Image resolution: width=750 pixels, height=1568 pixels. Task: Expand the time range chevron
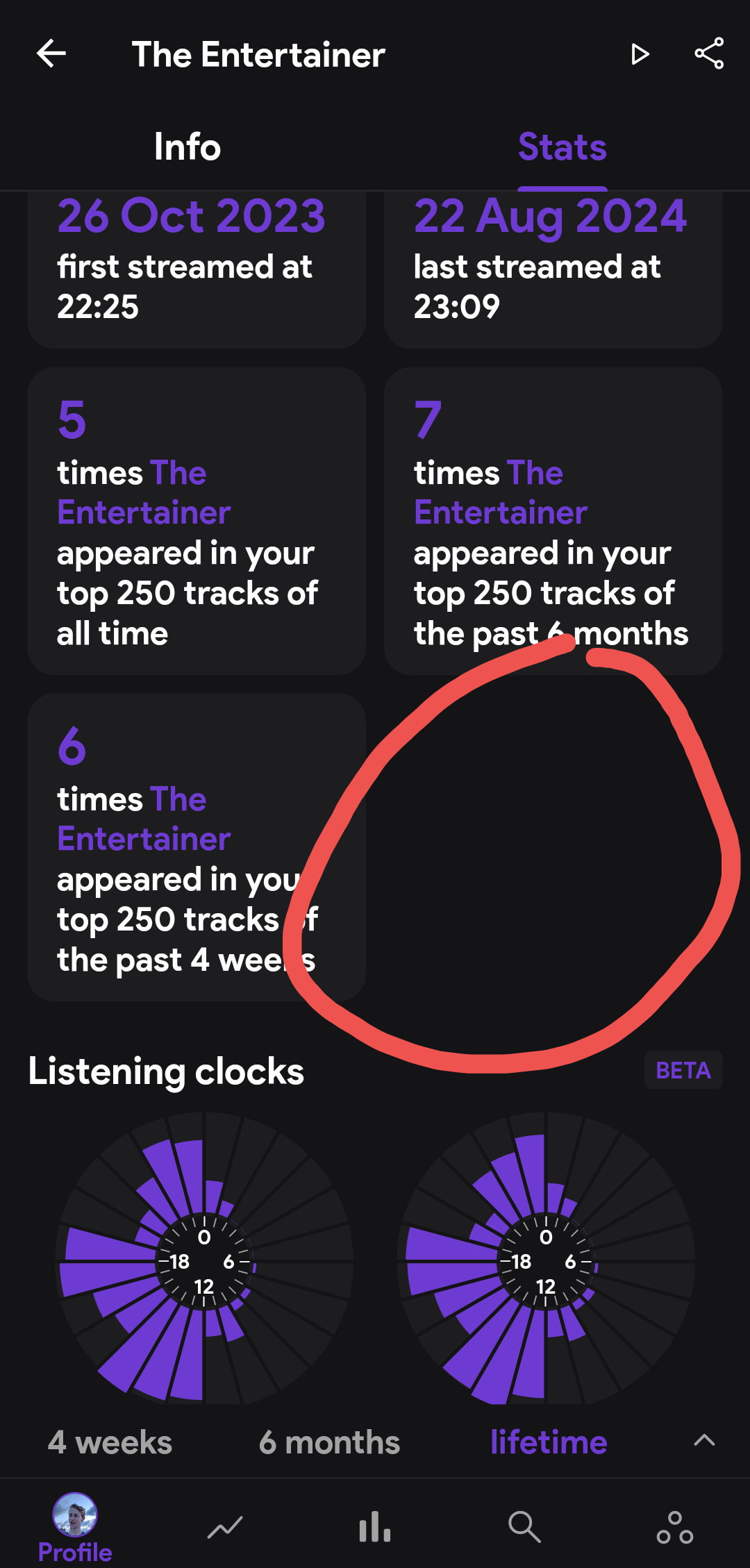coord(703,1441)
